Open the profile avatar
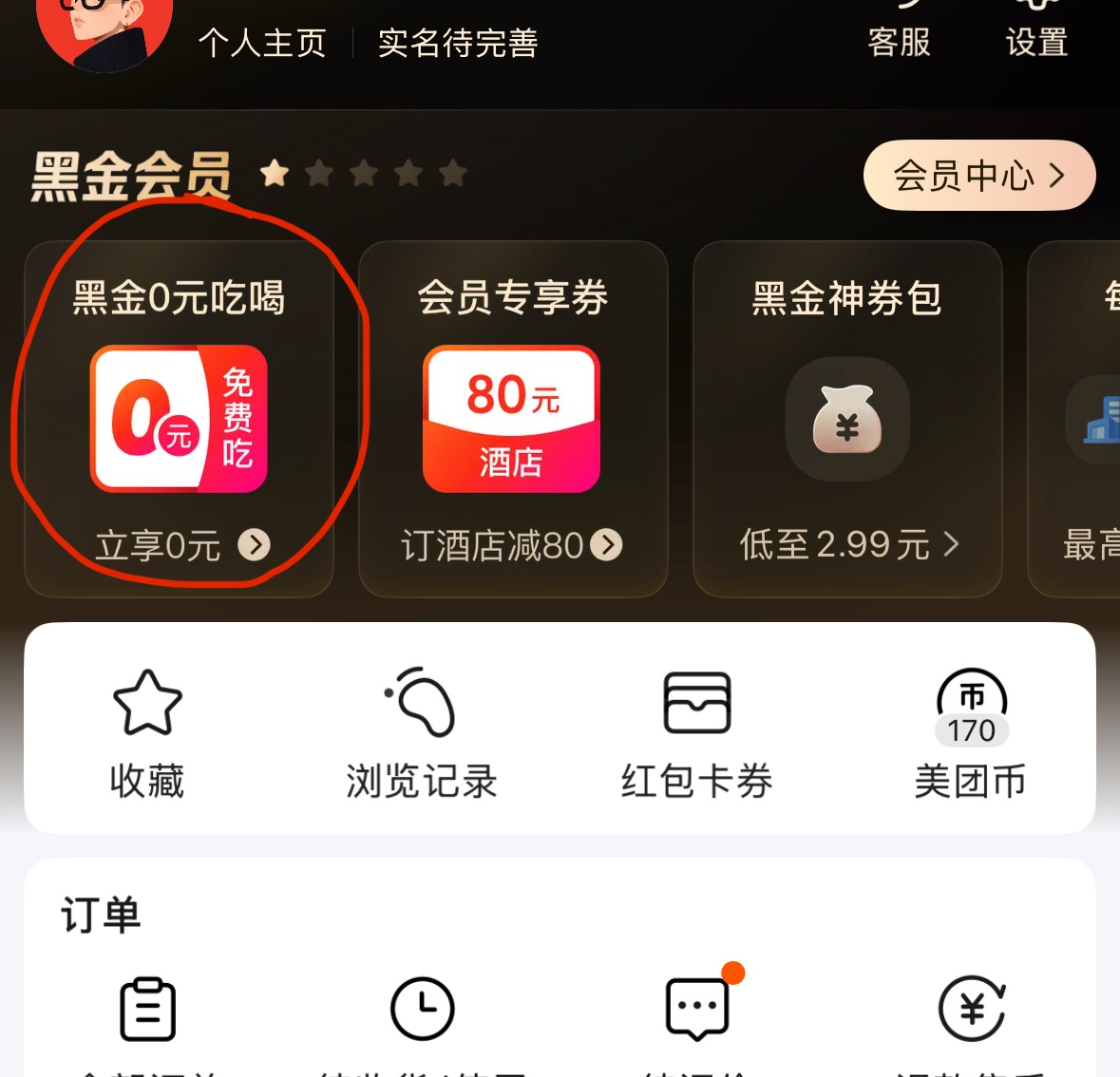1120x1077 pixels. [103, 28]
